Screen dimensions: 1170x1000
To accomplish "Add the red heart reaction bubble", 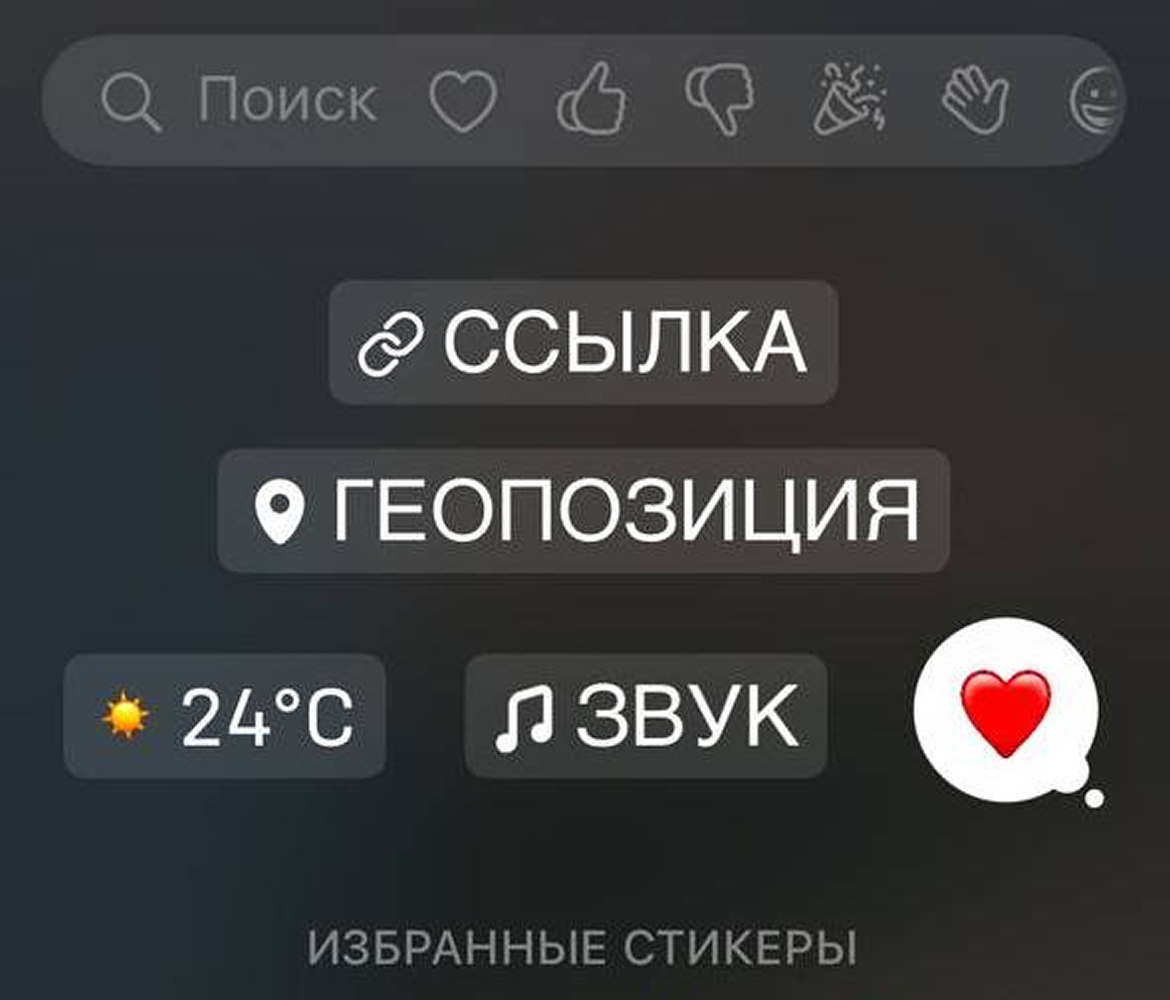I will click(1005, 712).
